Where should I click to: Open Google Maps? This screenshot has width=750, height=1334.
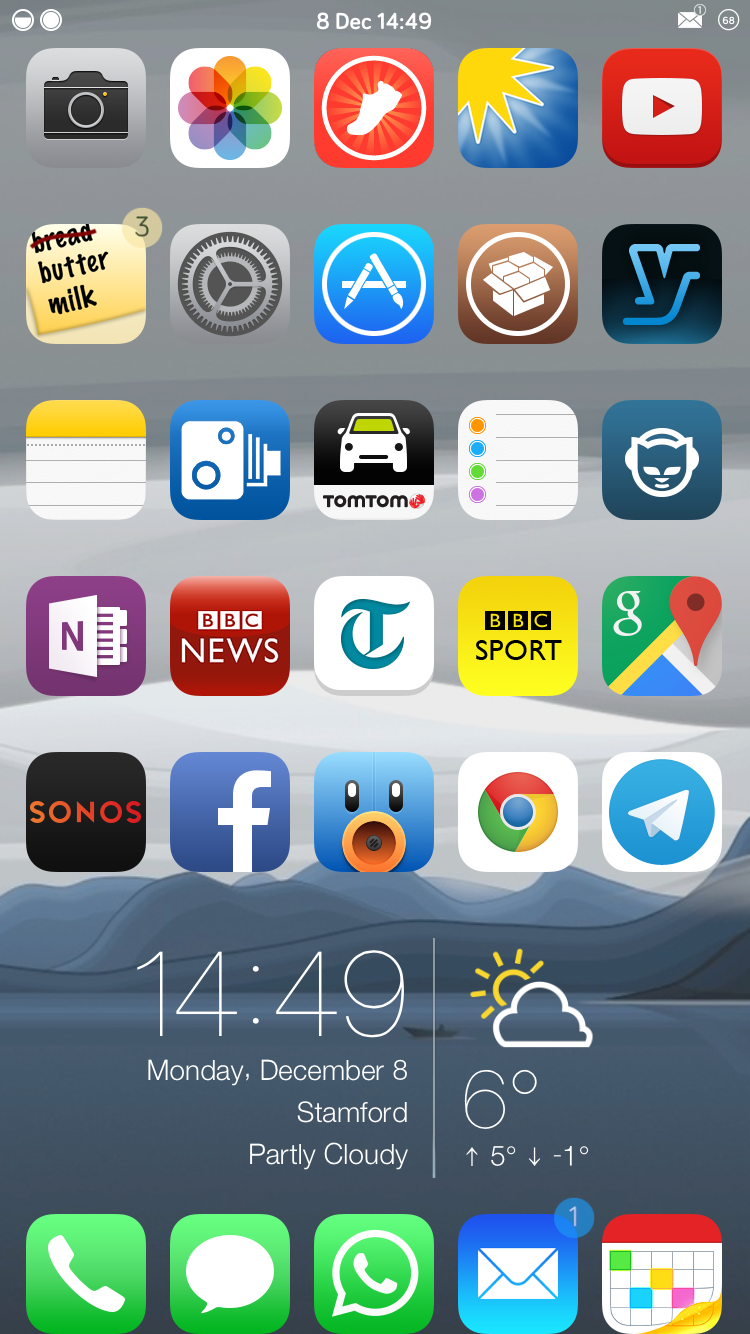[662, 636]
